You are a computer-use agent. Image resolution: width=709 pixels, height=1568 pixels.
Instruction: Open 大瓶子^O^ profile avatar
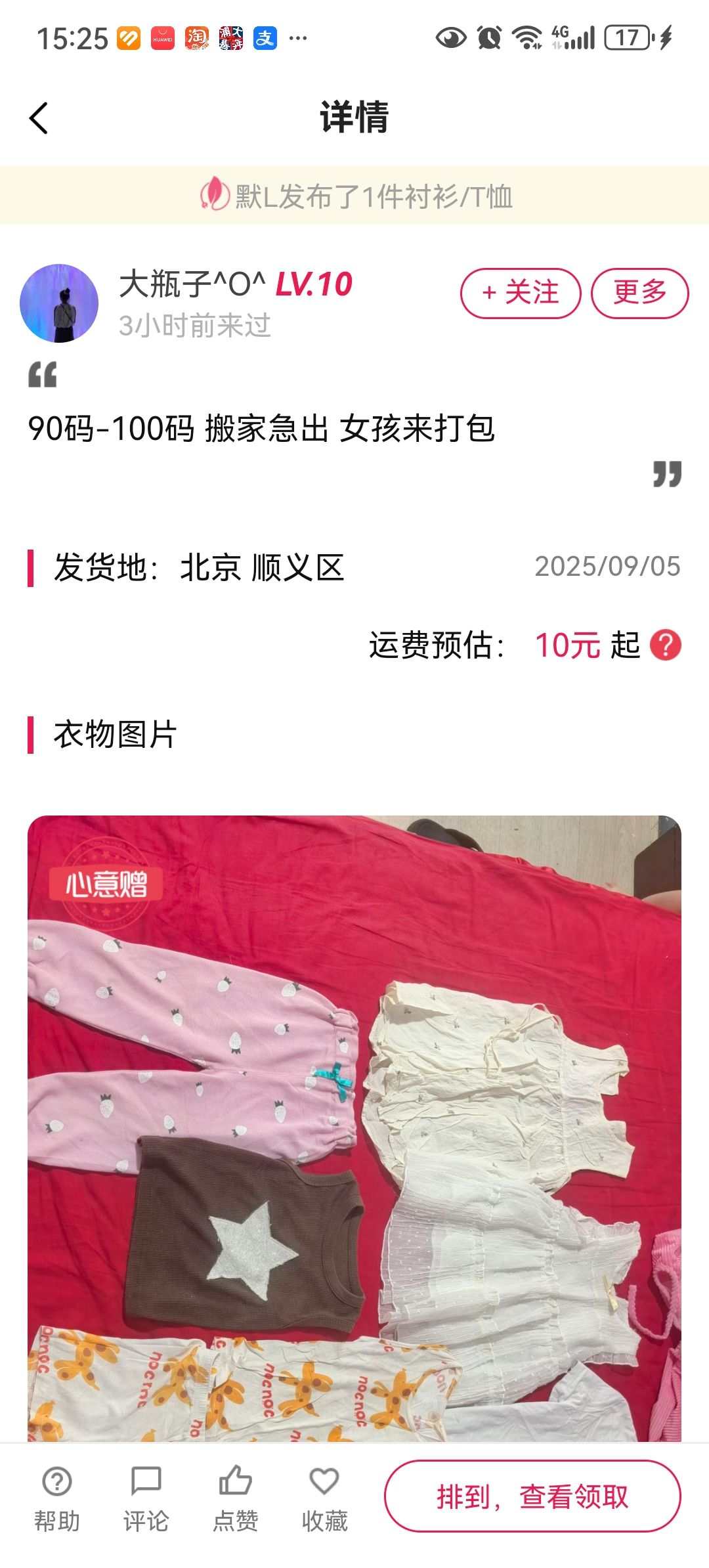tap(59, 303)
